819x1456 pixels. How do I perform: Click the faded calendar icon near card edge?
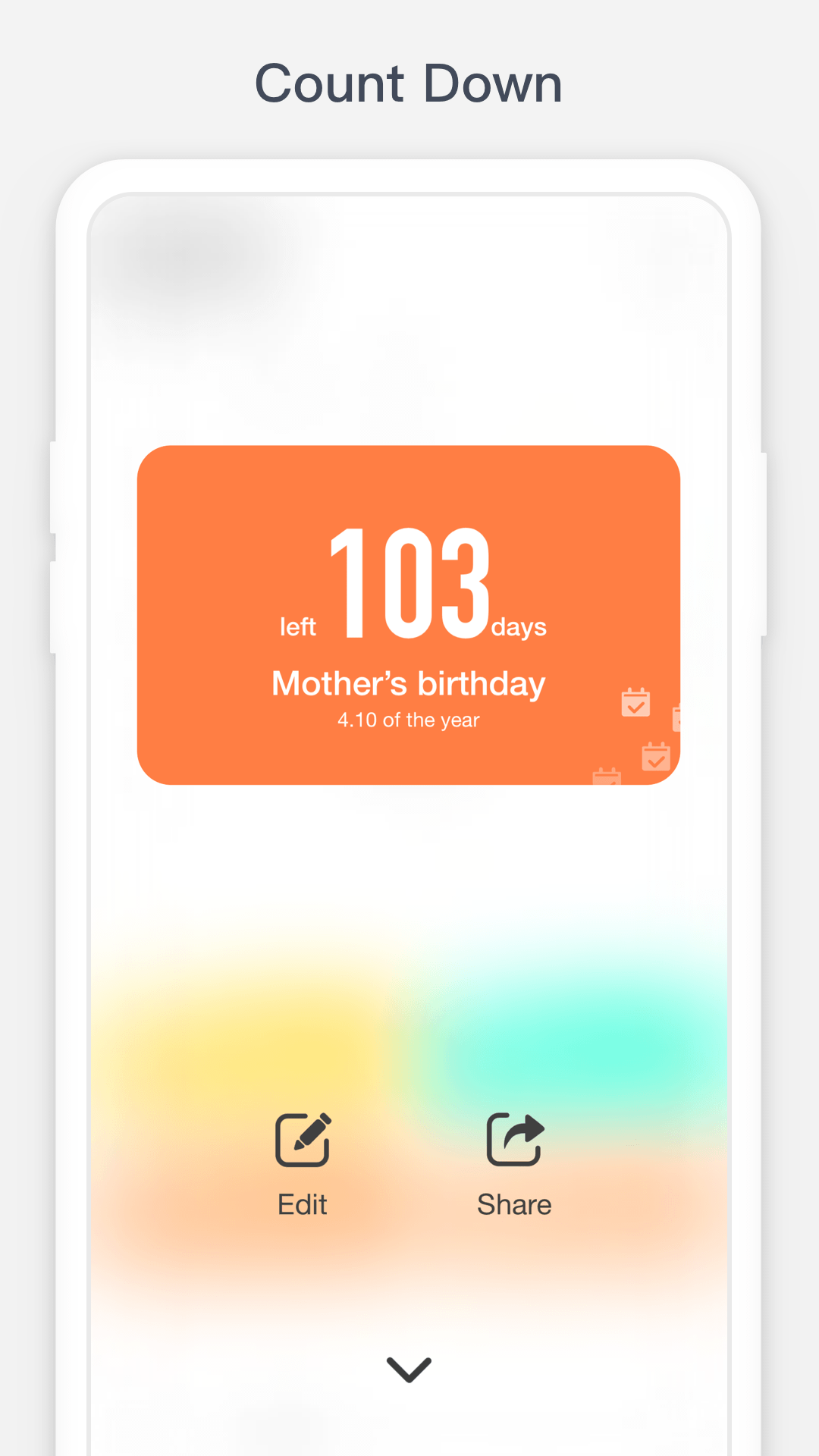point(679,717)
